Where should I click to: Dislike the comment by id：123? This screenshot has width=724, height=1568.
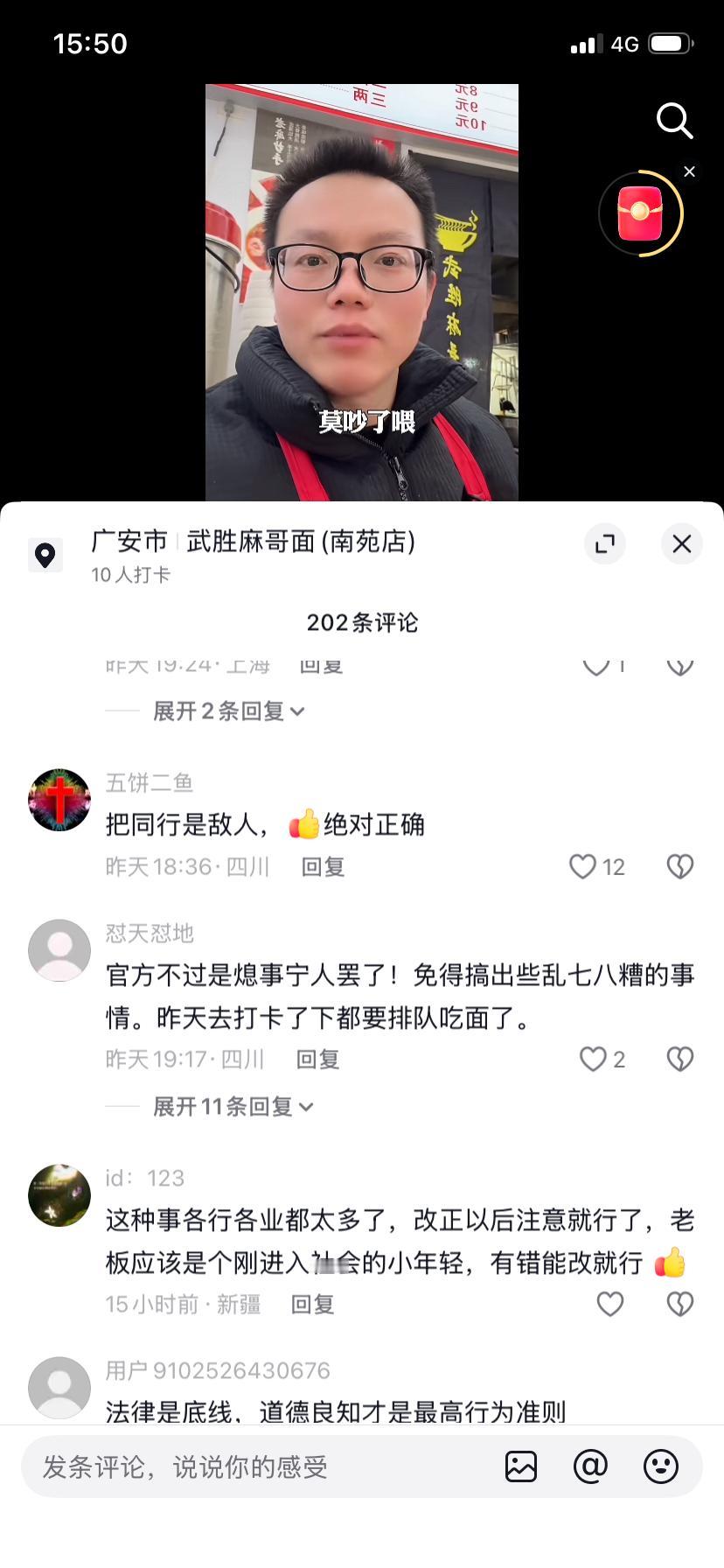pyautogui.click(x=679, y=1303)
